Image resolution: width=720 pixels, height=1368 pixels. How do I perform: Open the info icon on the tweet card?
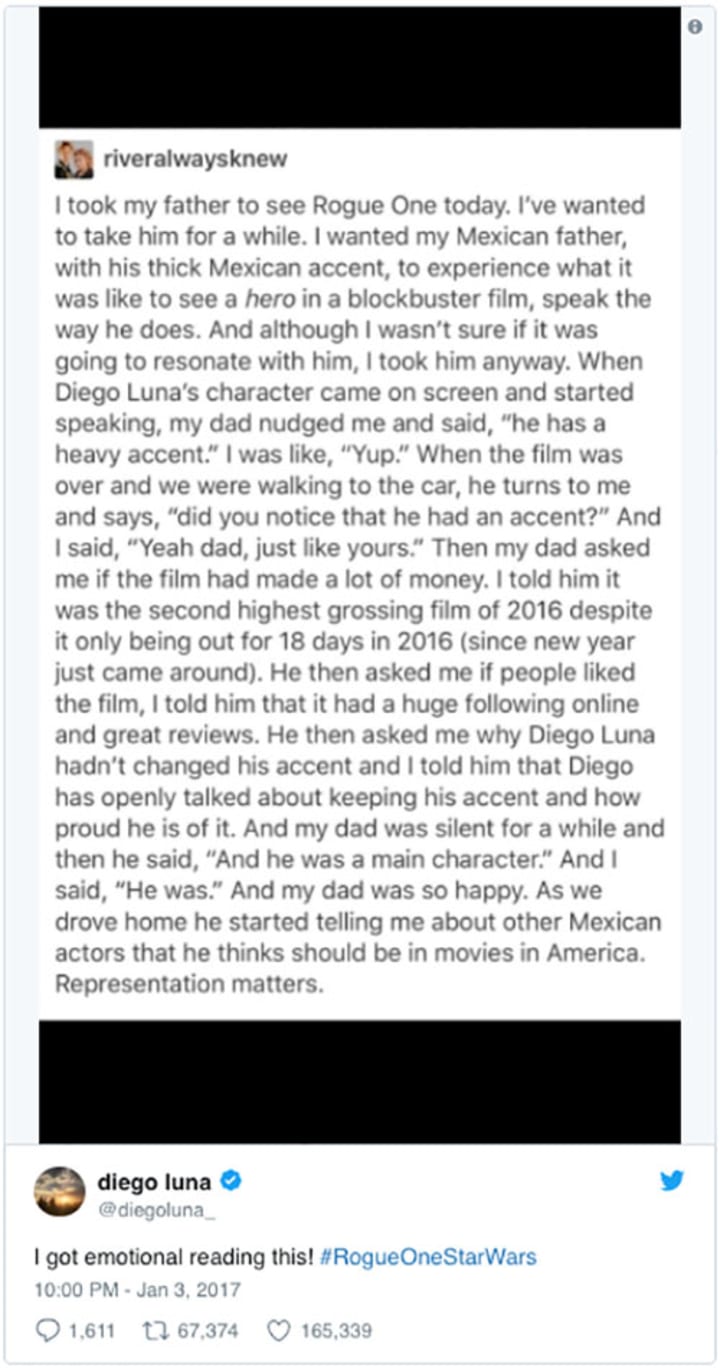pos(696,27)
